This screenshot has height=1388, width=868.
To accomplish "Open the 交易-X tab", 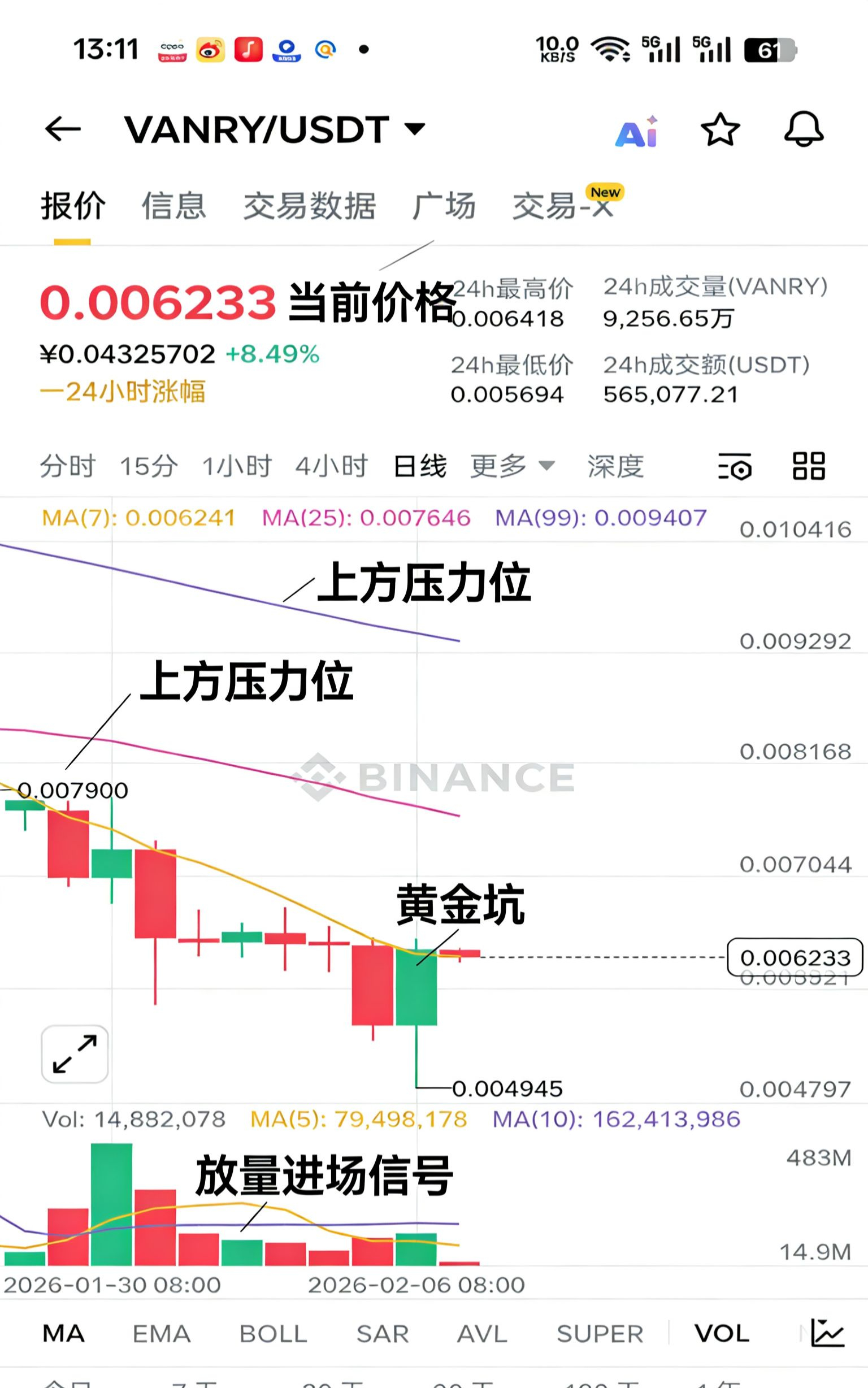I will point(563,206).
